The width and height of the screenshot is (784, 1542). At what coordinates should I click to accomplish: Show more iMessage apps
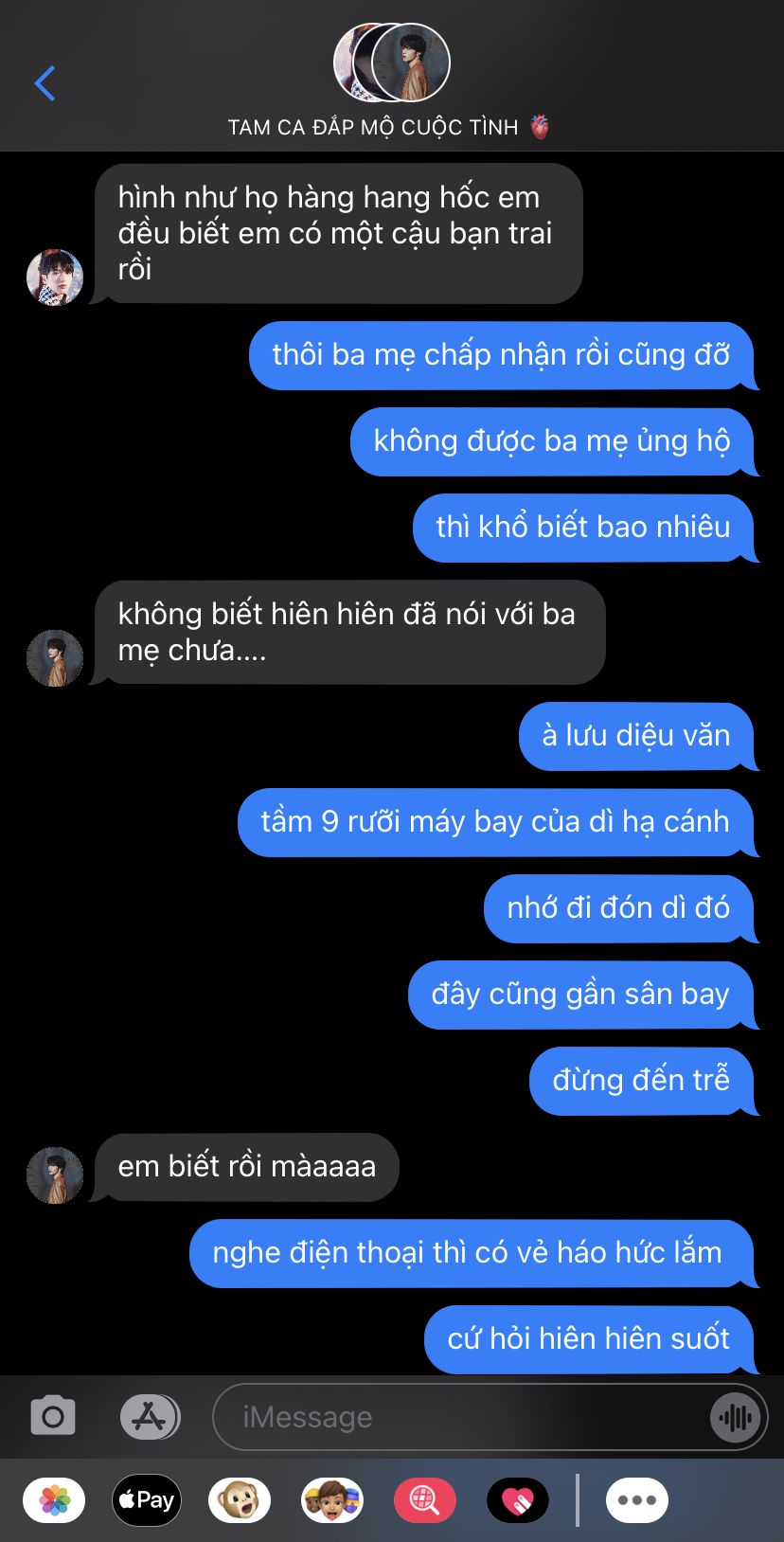[x=637, y=1500]
